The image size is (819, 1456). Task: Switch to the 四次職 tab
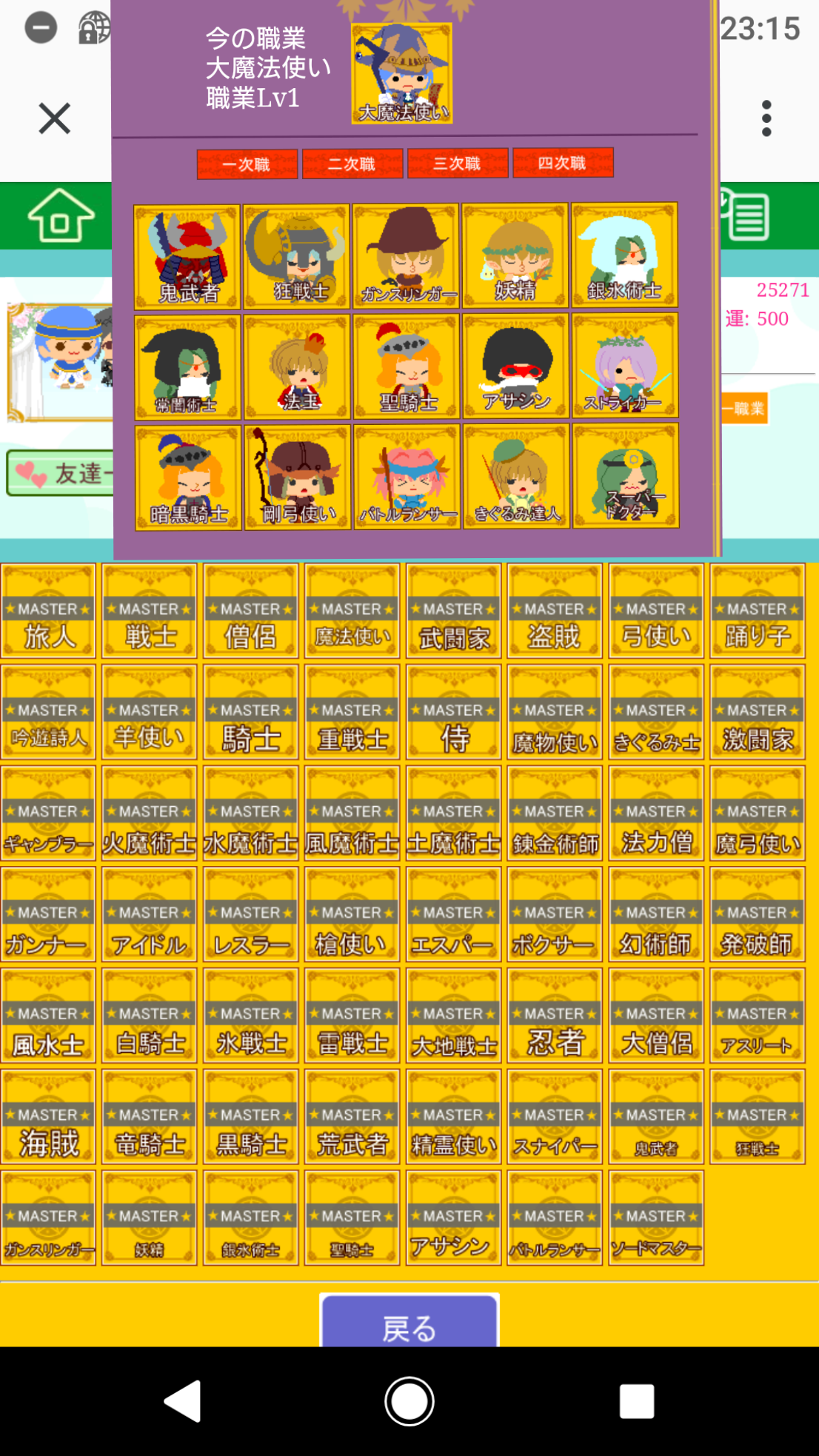(562, 163)
